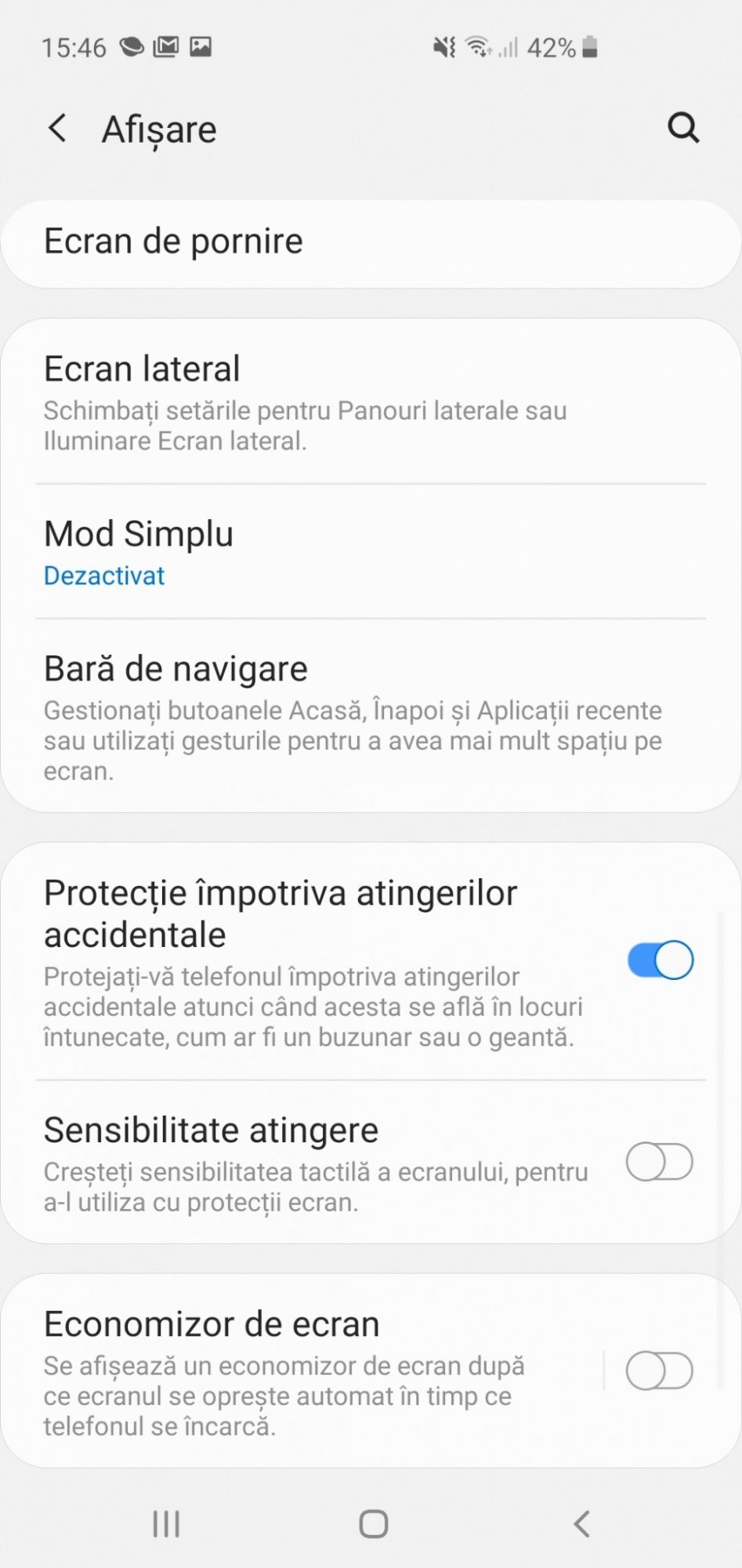Open Bară de navigare settings
The height and width of the screenshot is (1568, 742).
click(371, 716)
